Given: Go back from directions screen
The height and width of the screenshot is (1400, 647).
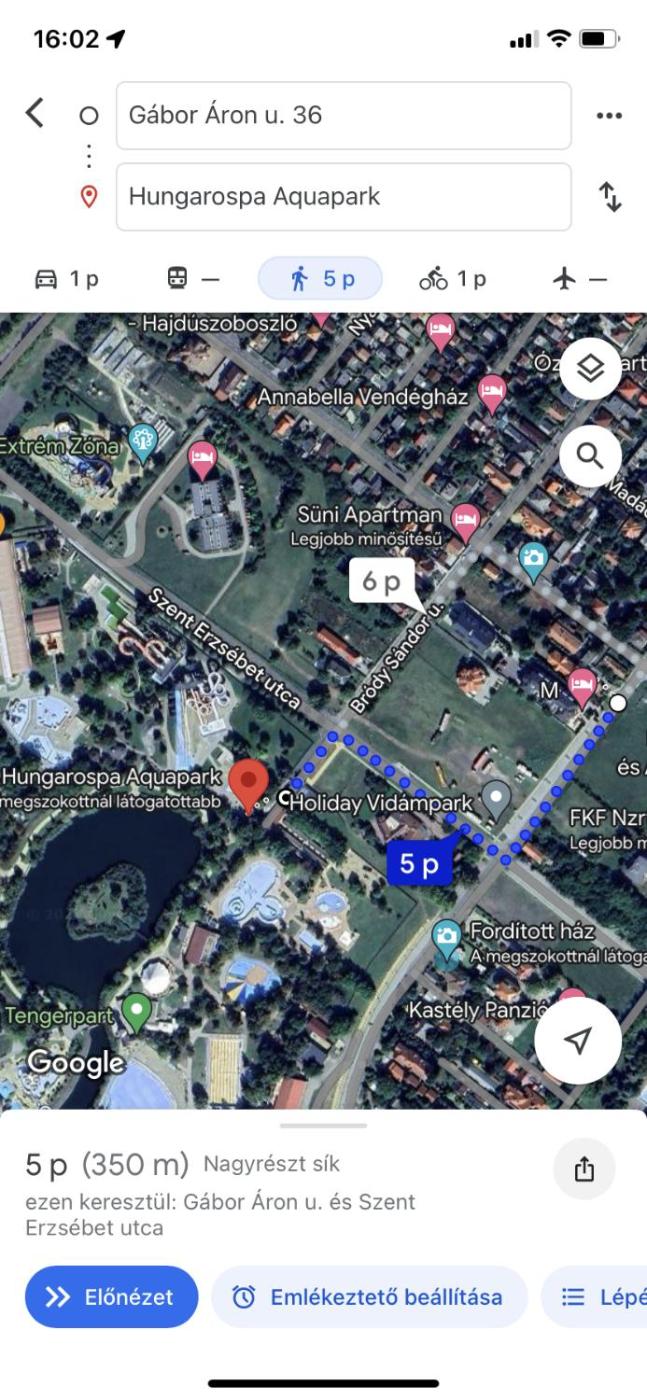Looking at the screenshot, I should pyautogui.click(x=35, y=114).
